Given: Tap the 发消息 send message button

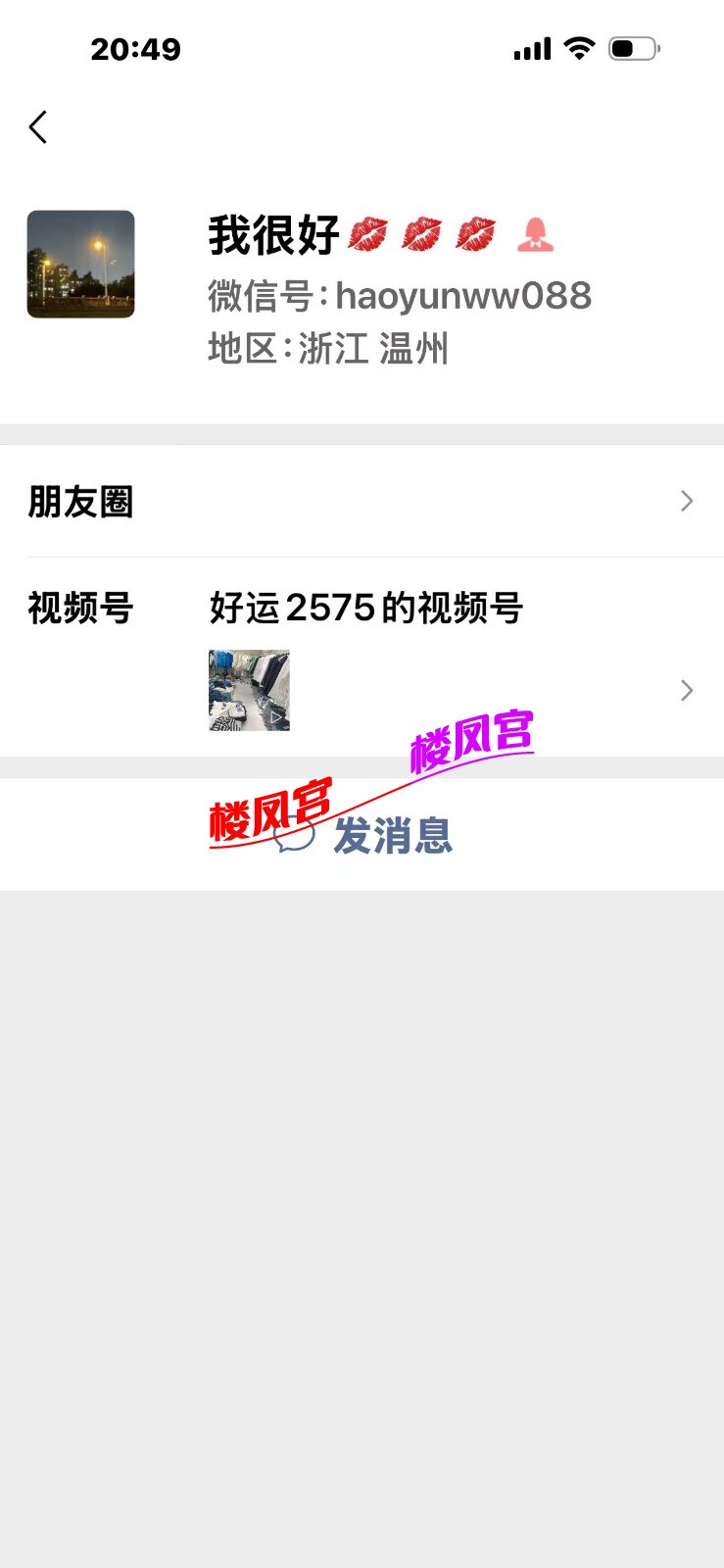Looking at the screenshot, I should 364,835.
